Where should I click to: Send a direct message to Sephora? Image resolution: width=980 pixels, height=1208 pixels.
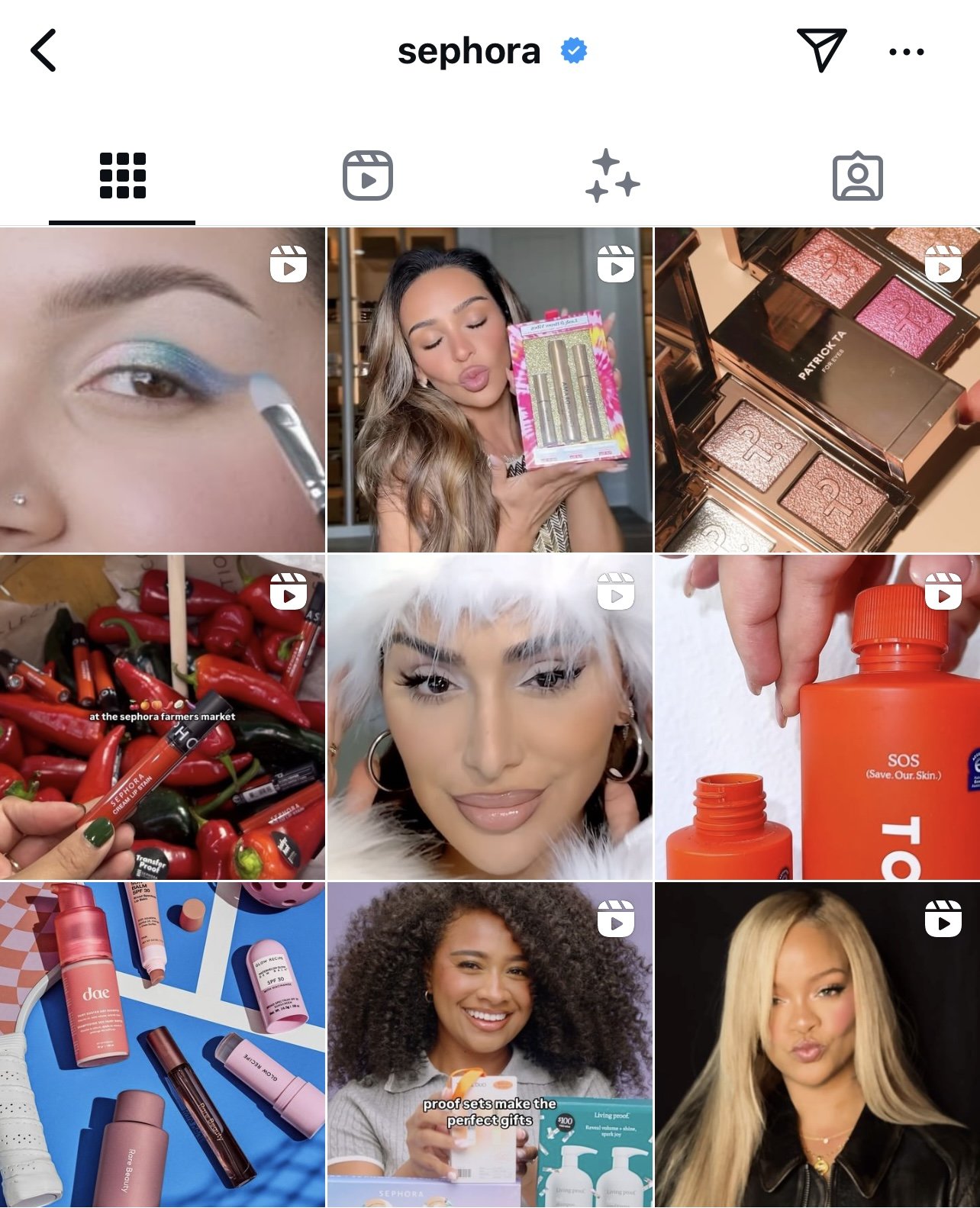point(821,50)
